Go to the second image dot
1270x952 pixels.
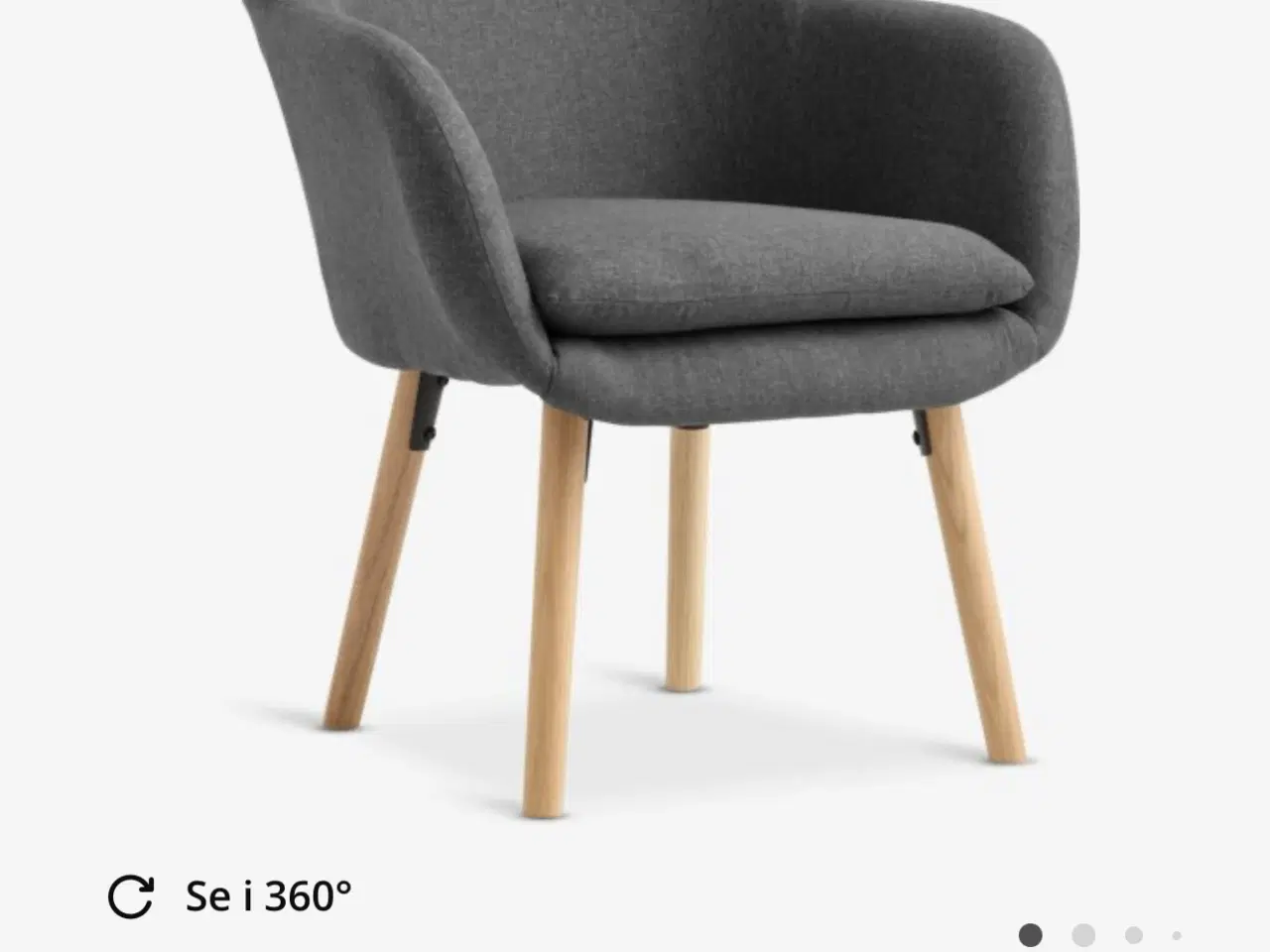click(x=1083, y=935)
